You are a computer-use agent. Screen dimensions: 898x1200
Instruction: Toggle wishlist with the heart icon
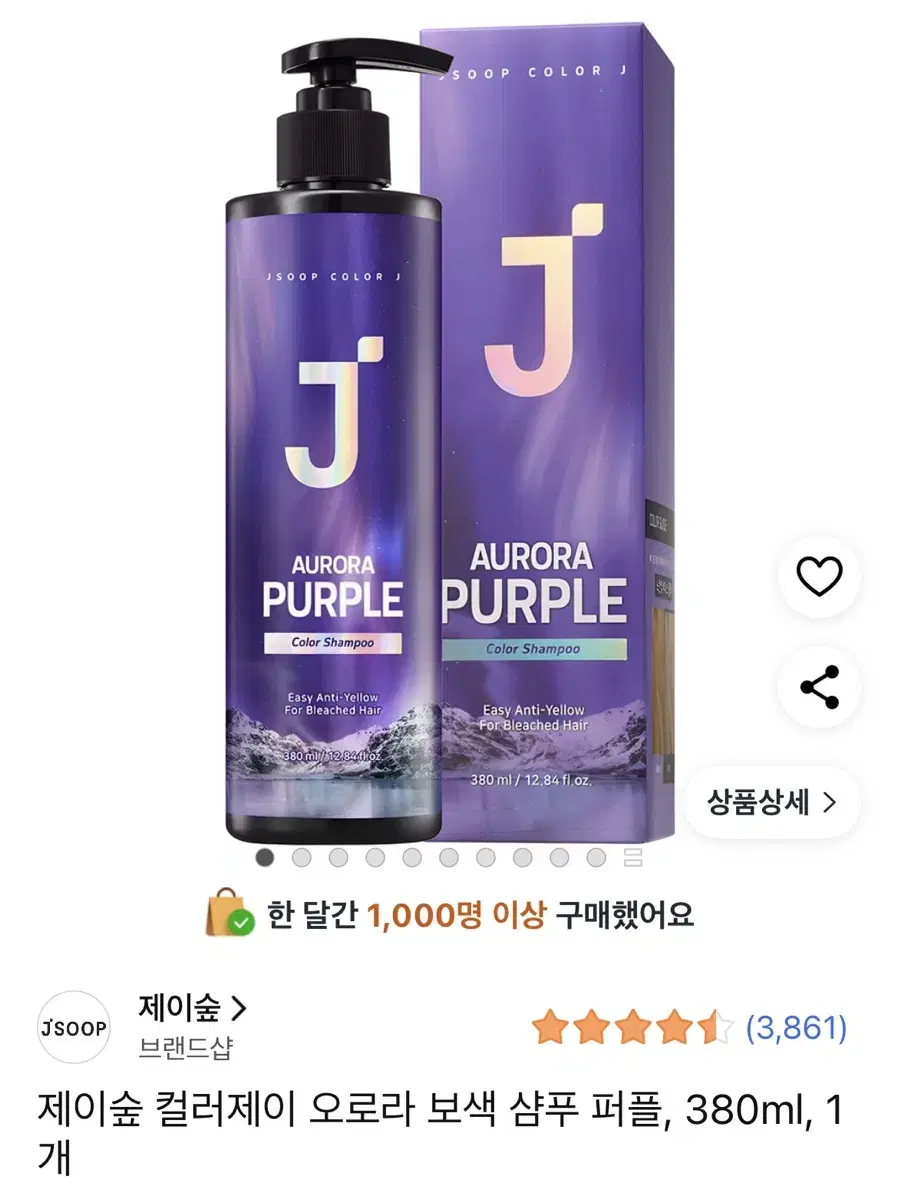click(818, 577)
